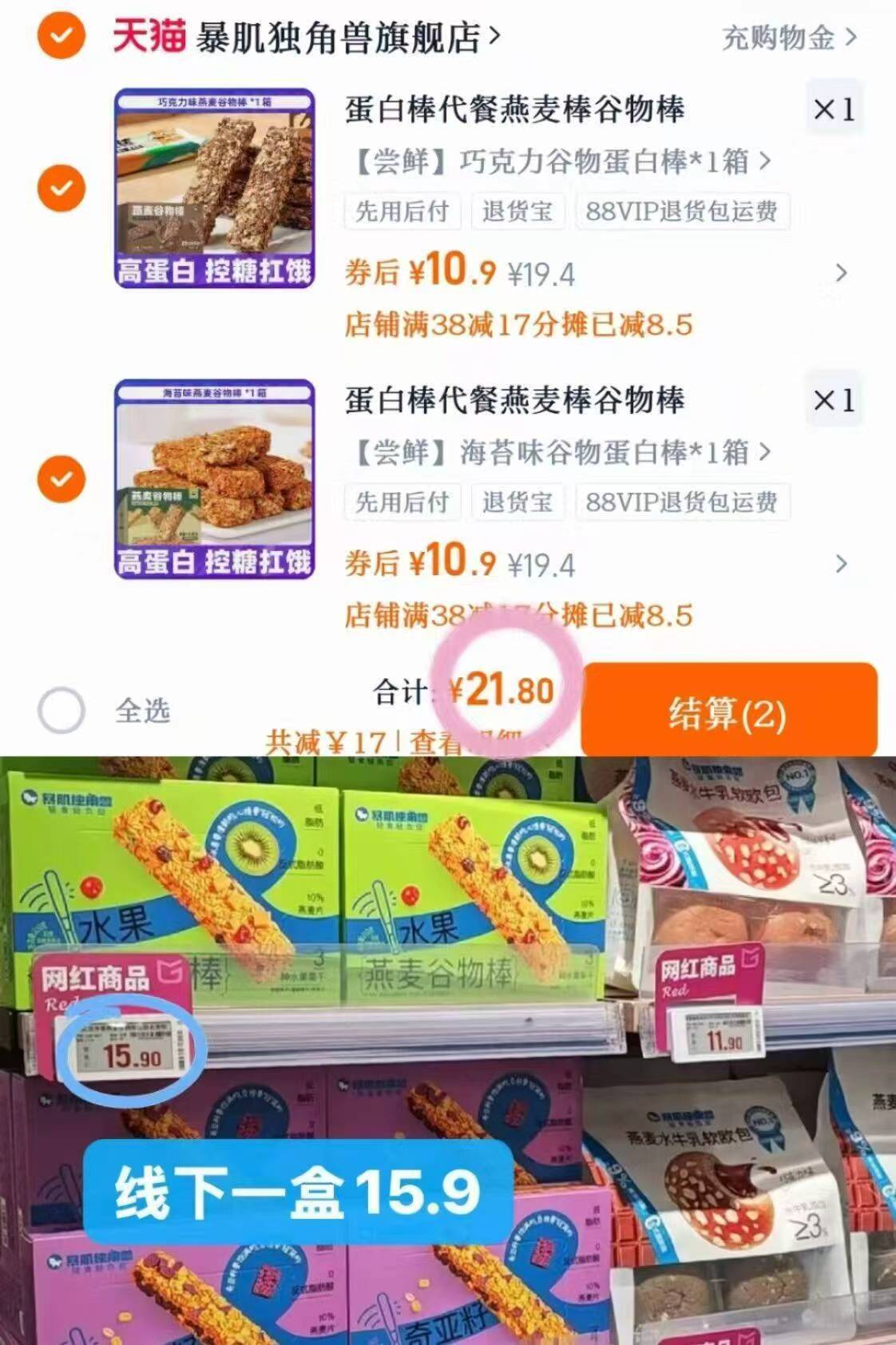The image size is (896, 1345).
Task: Click the circled ¥21.80 total amount
Action: click(x=501, y=690)
